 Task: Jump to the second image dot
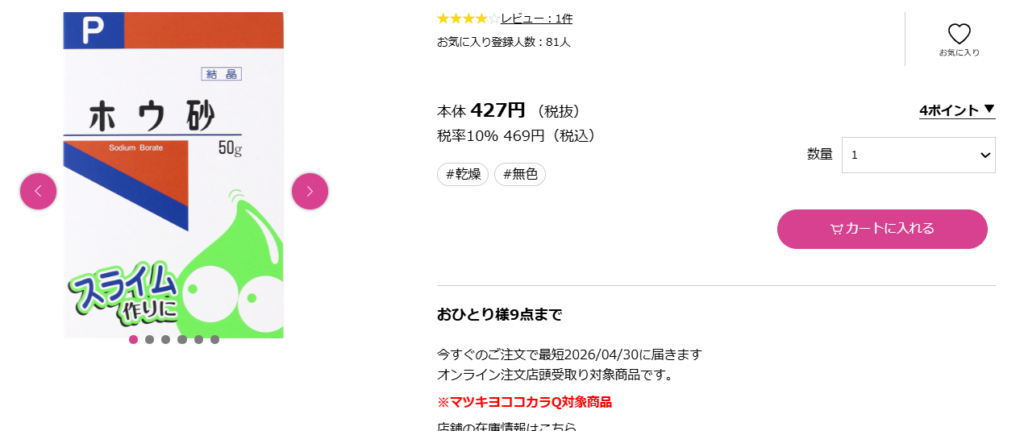click(x=149, y=339)
